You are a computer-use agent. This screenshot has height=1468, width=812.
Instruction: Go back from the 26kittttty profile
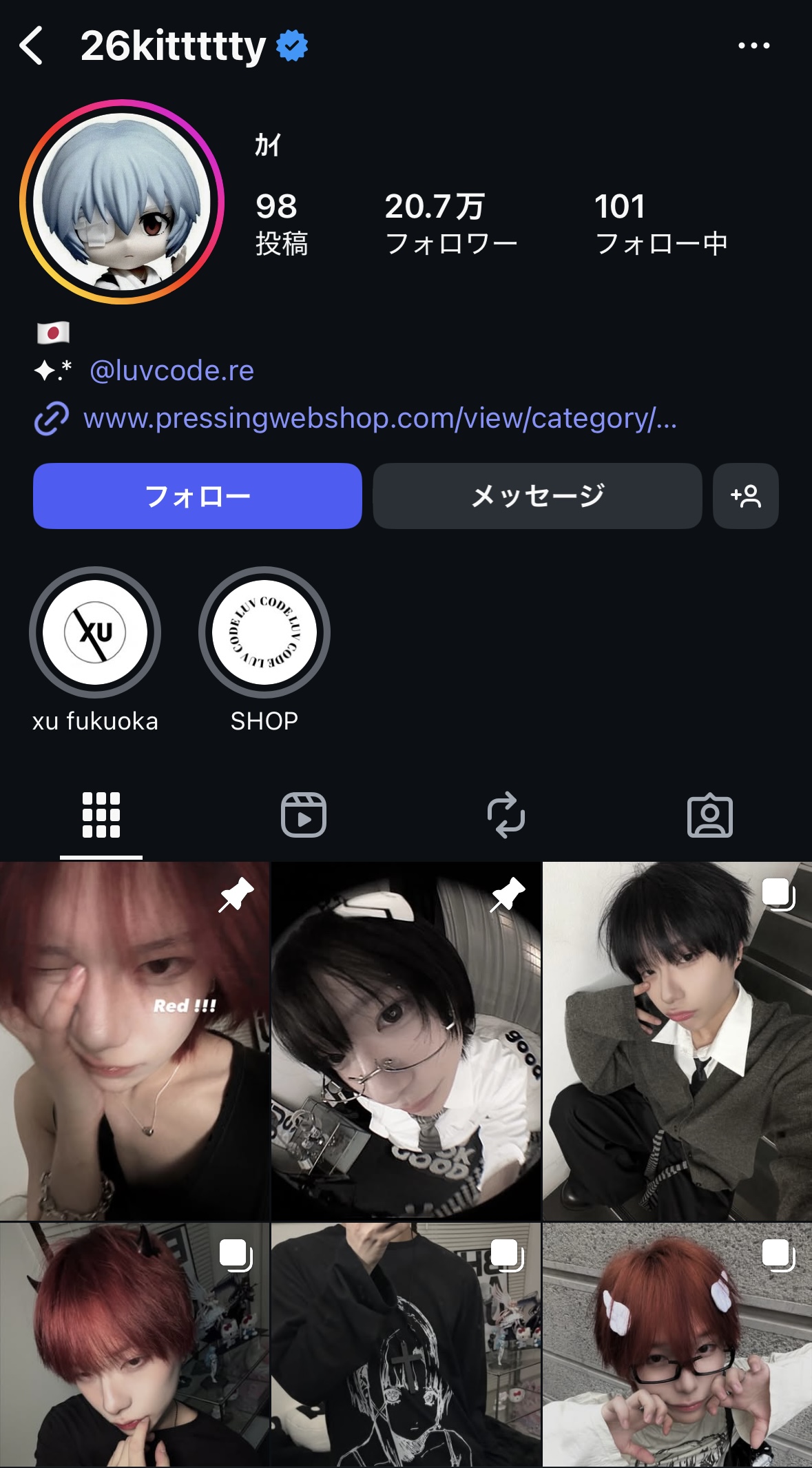click(x=32, y=46)
